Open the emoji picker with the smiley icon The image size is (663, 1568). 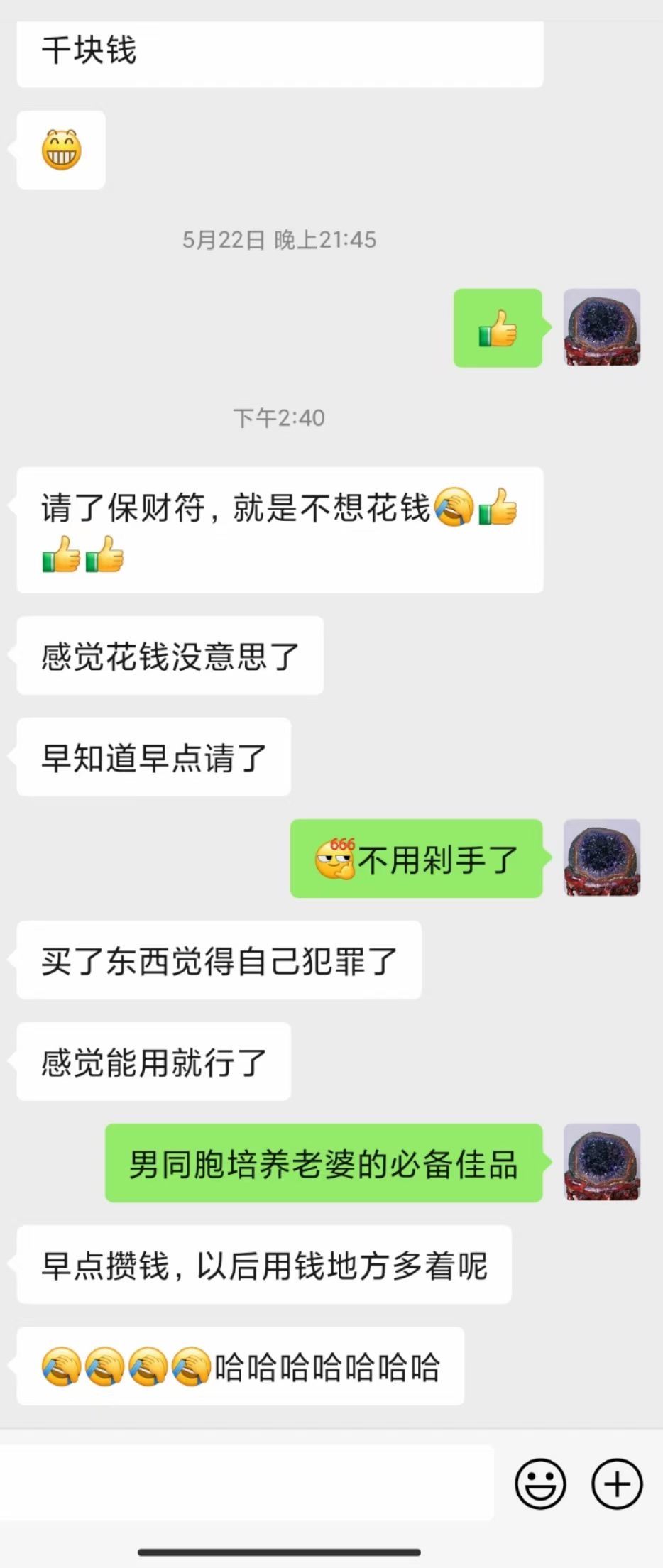tap(539, 1484)
